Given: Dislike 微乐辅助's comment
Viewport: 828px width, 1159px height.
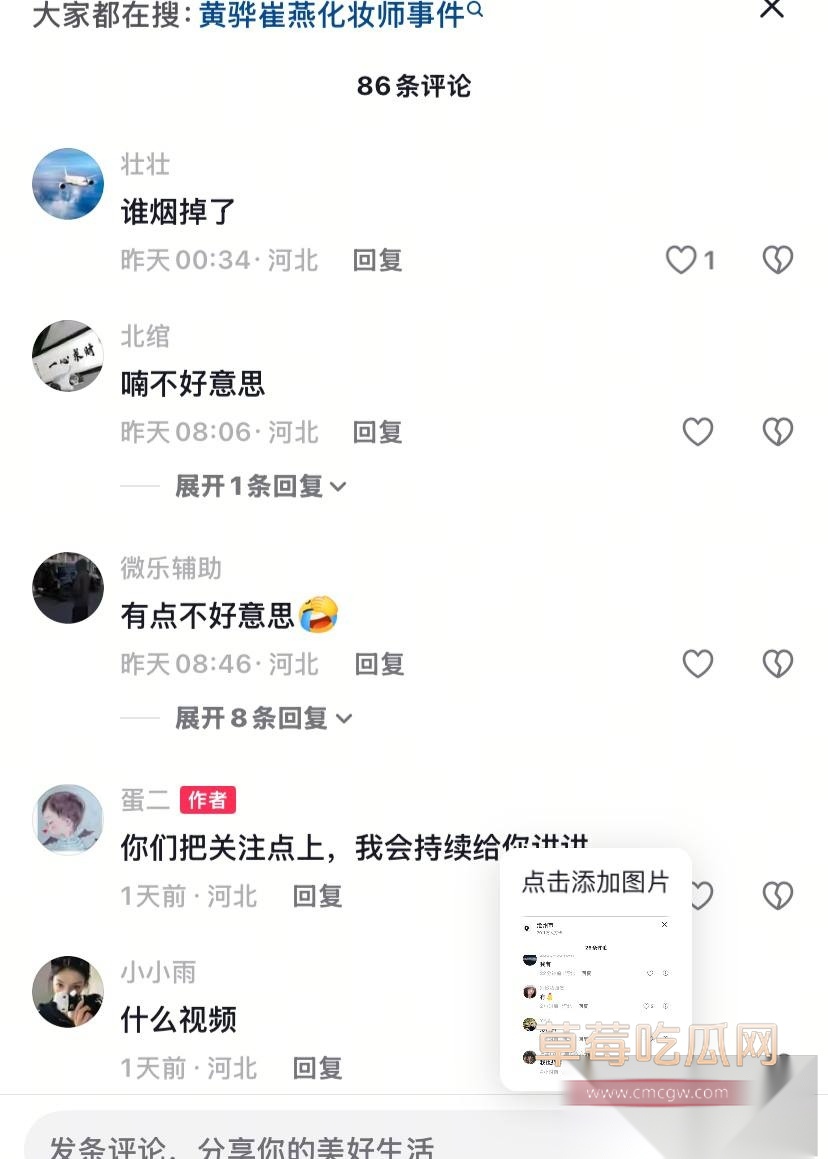Looking at the screenshot, I should pos(777,664).
